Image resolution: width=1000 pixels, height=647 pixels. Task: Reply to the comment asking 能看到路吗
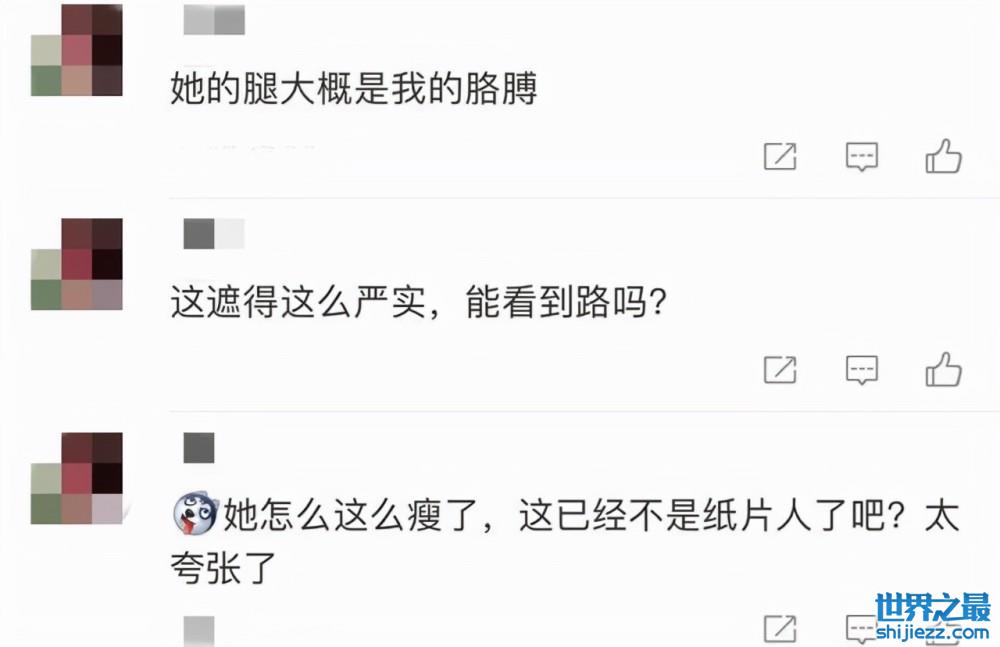tap(862, 369)
